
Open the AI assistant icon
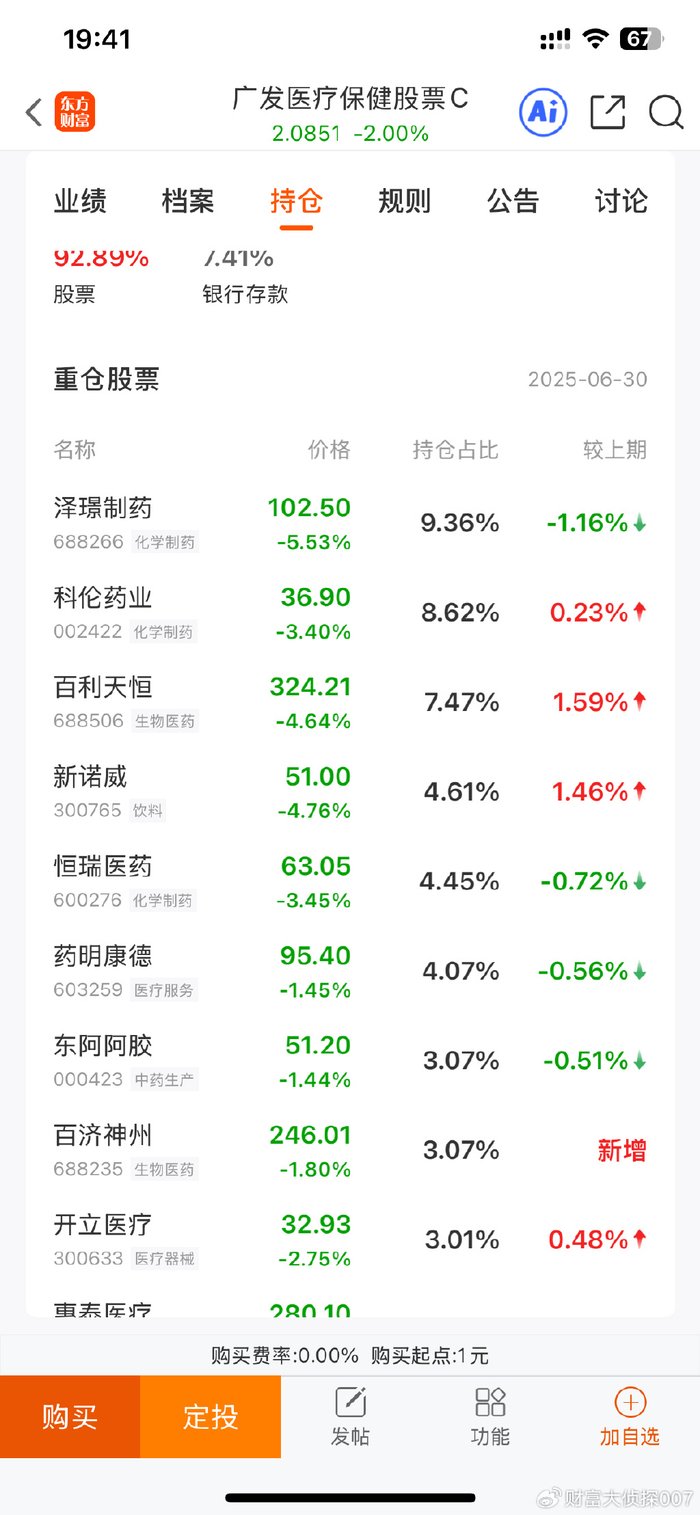(x=543, y=112)
